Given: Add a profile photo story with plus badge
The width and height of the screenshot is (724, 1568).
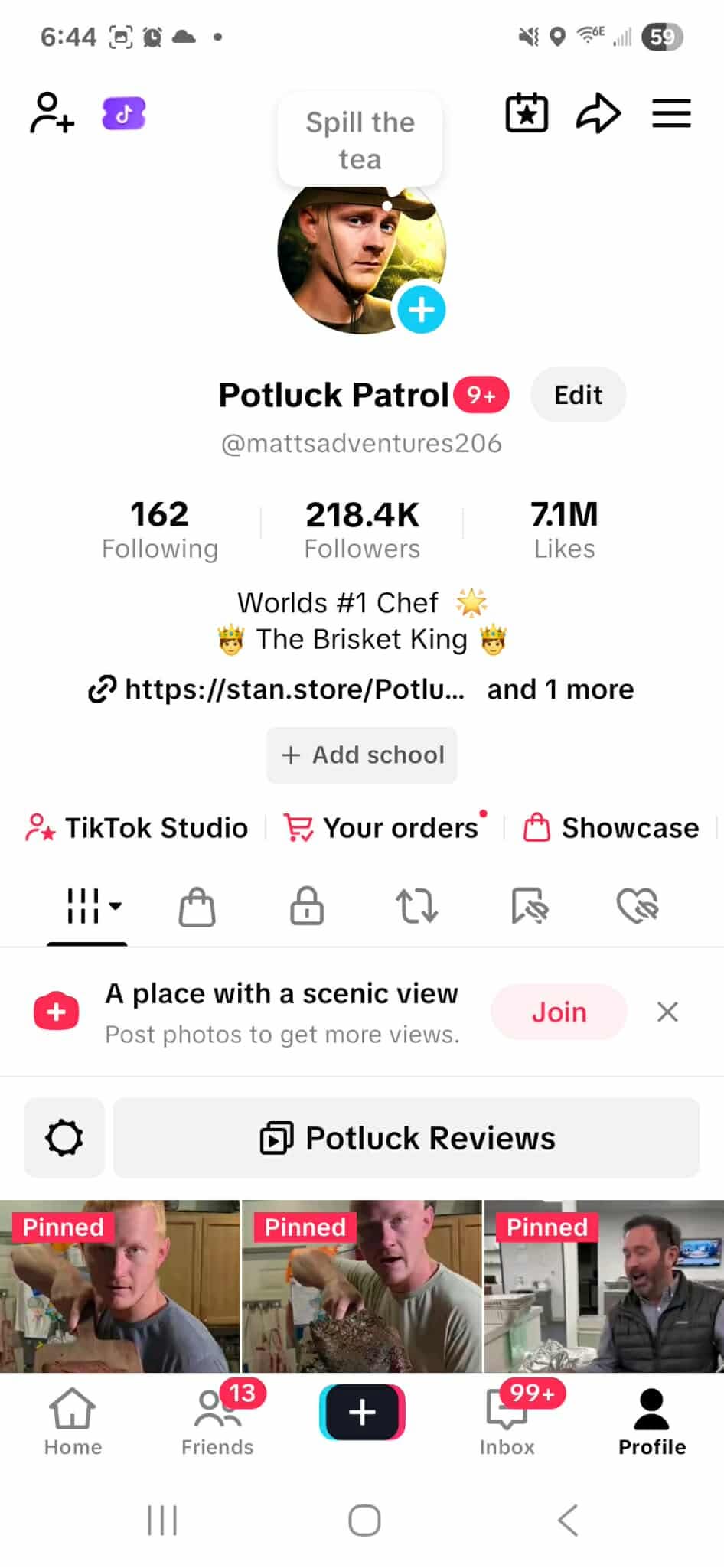Looking at the screenshot, I should (422, 310).
